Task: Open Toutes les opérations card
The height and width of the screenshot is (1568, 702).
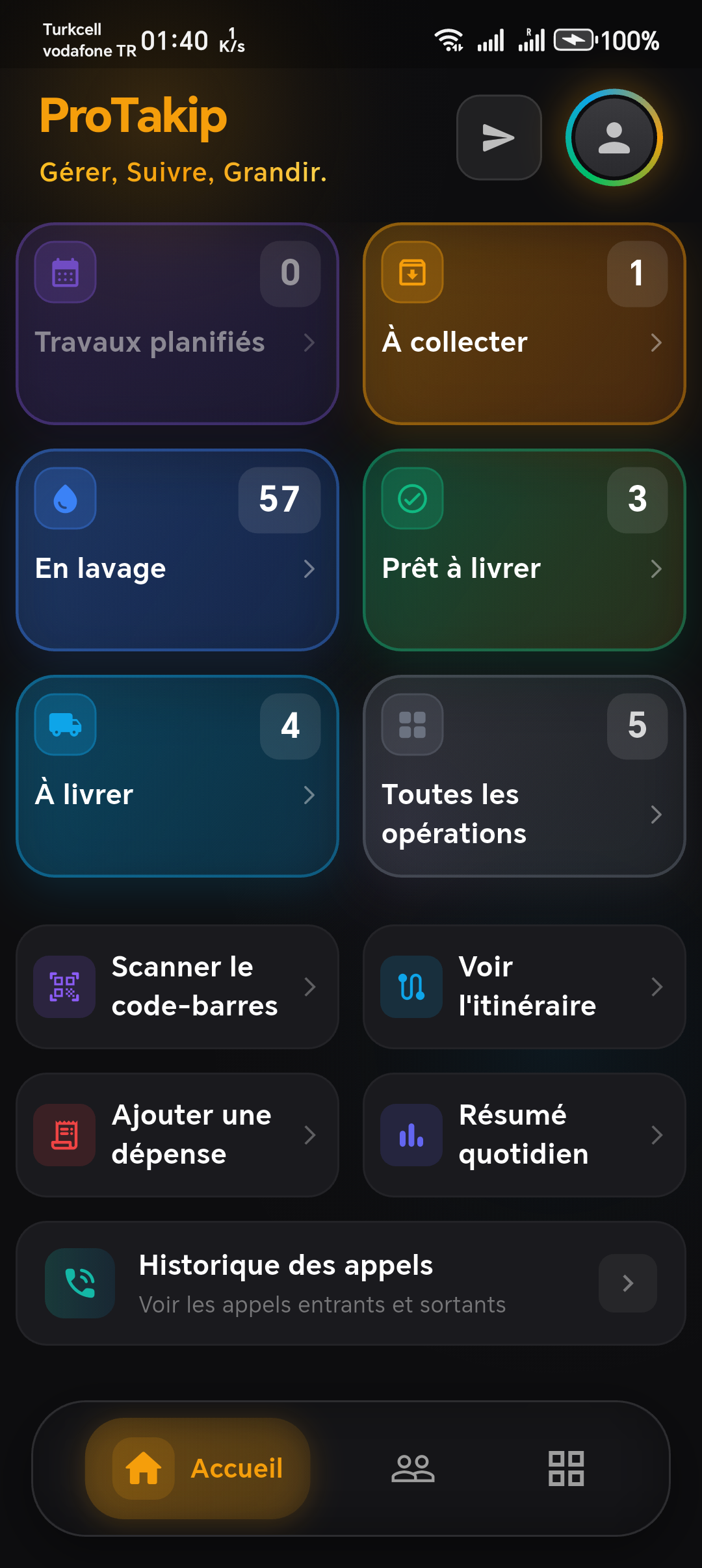Action: (524, 777)
